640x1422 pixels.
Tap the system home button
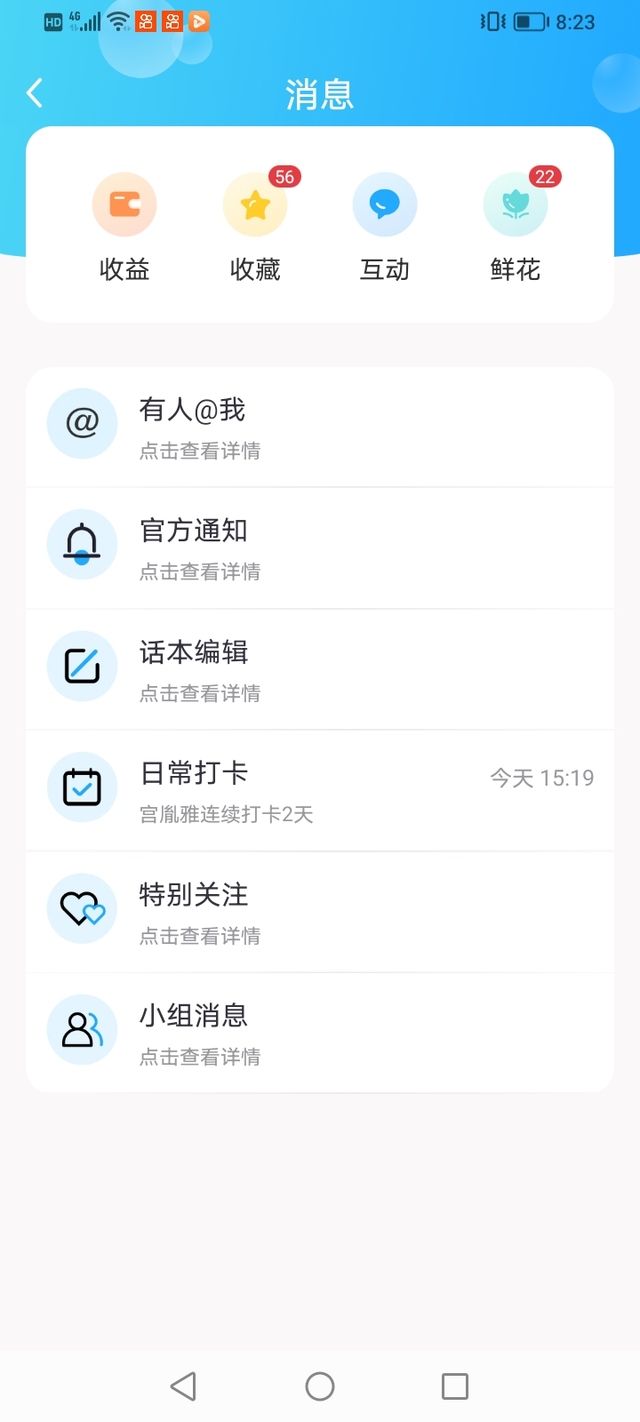coord(320,1386)
